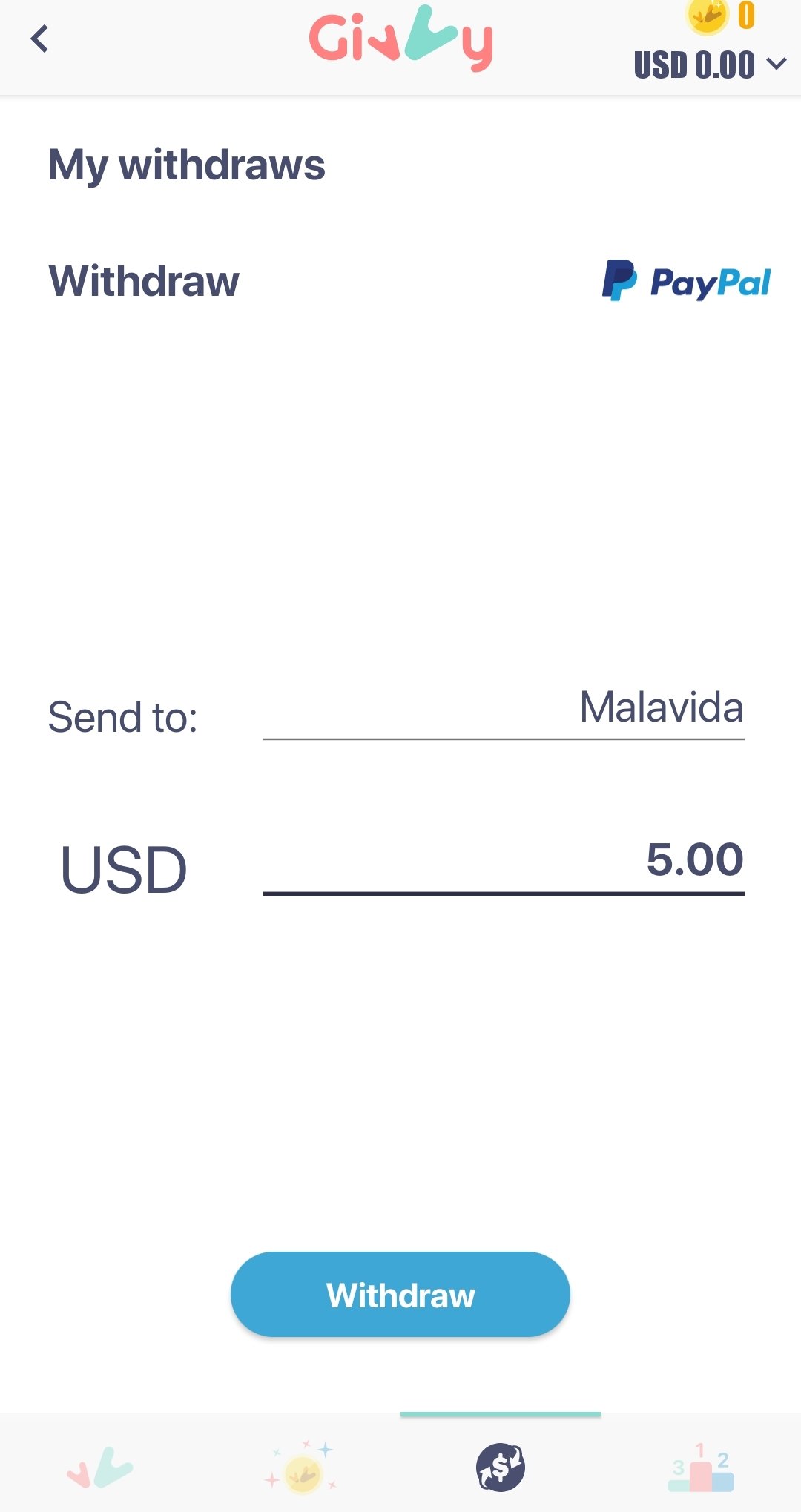Tap the blue Withdraw button
The image size is (801, 1512).
(400, 1294)
